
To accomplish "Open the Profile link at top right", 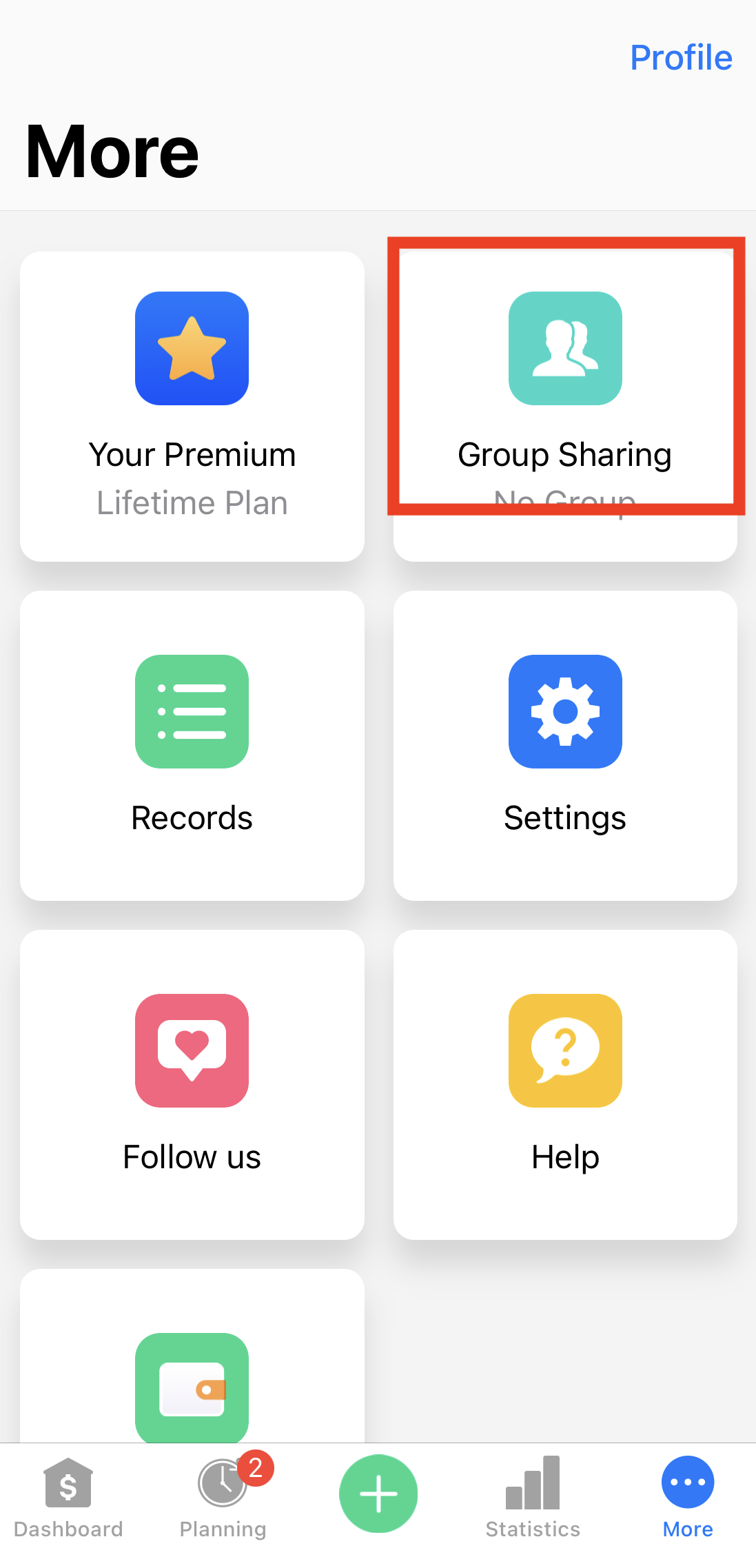I will coord(680,57).
